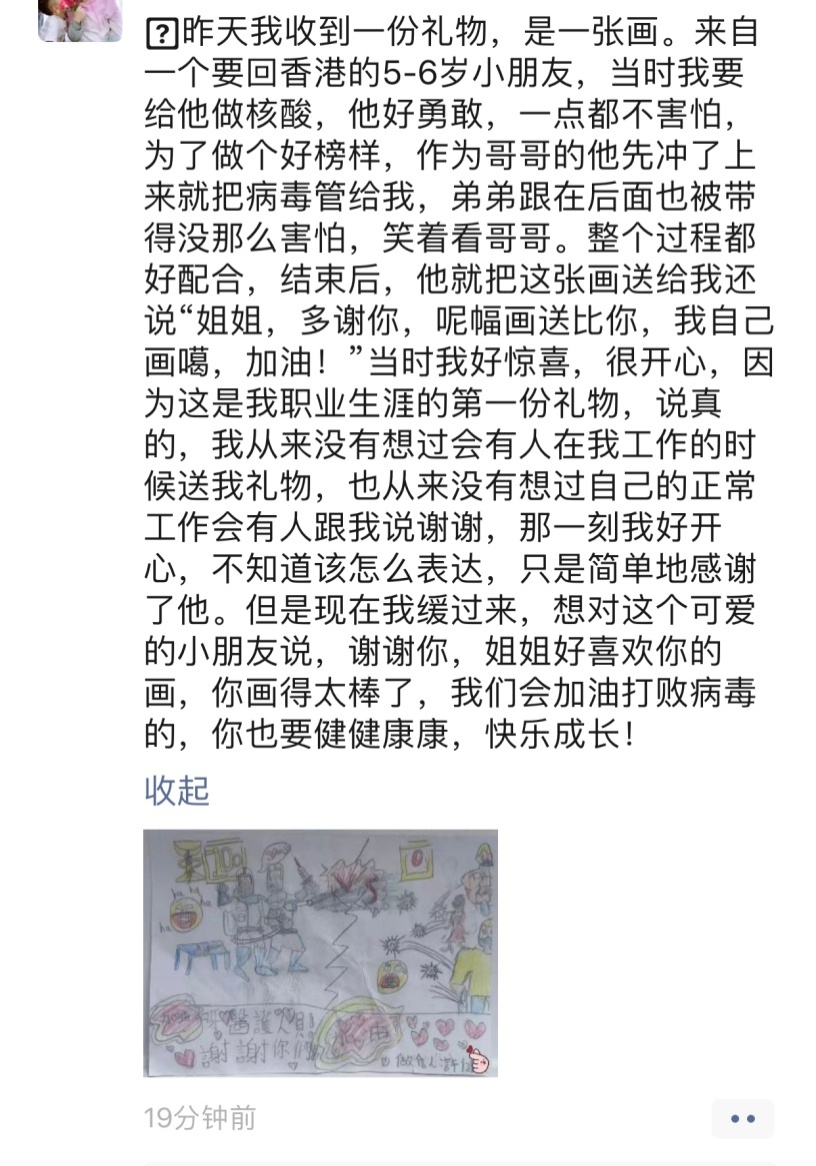Open the child's drawing photo
Viewport: 816px width, 1166px height.
pyautogui.click(x=320, y=952)
